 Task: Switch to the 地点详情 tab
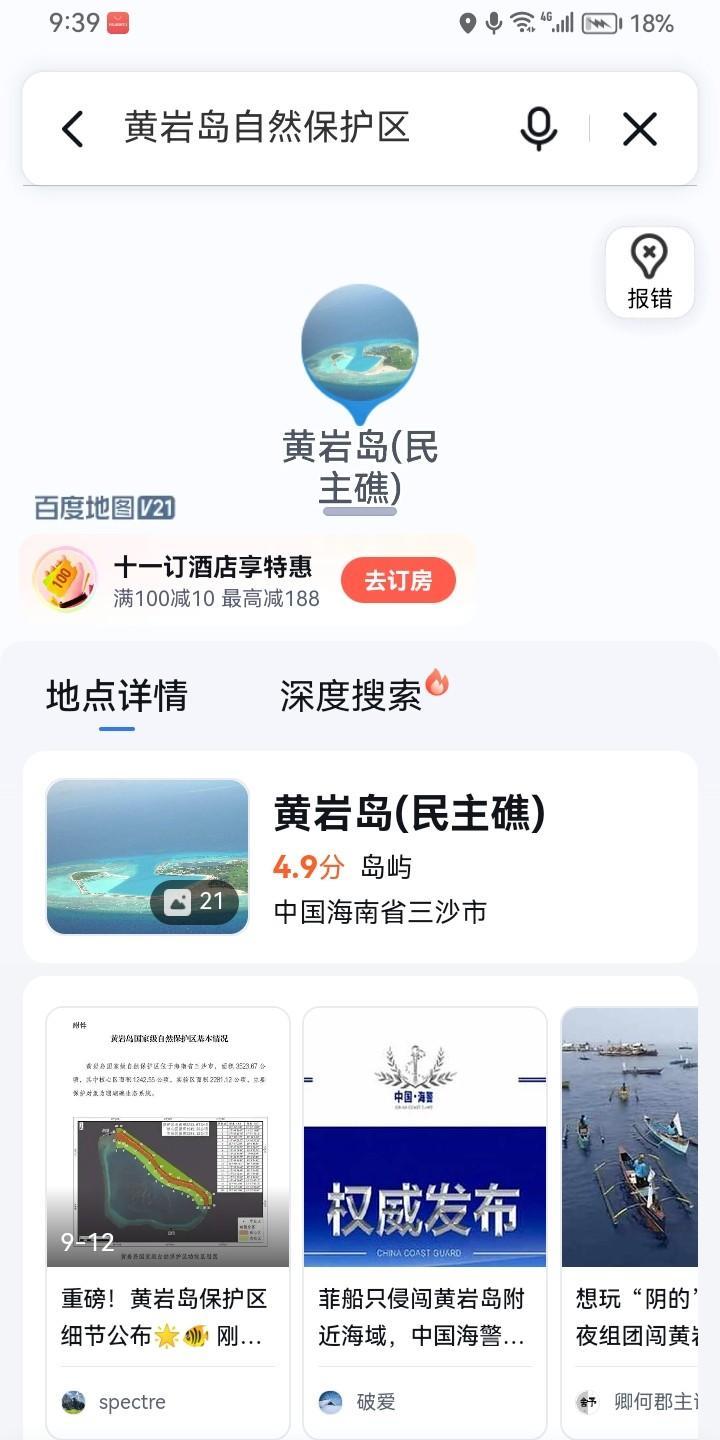117,696
